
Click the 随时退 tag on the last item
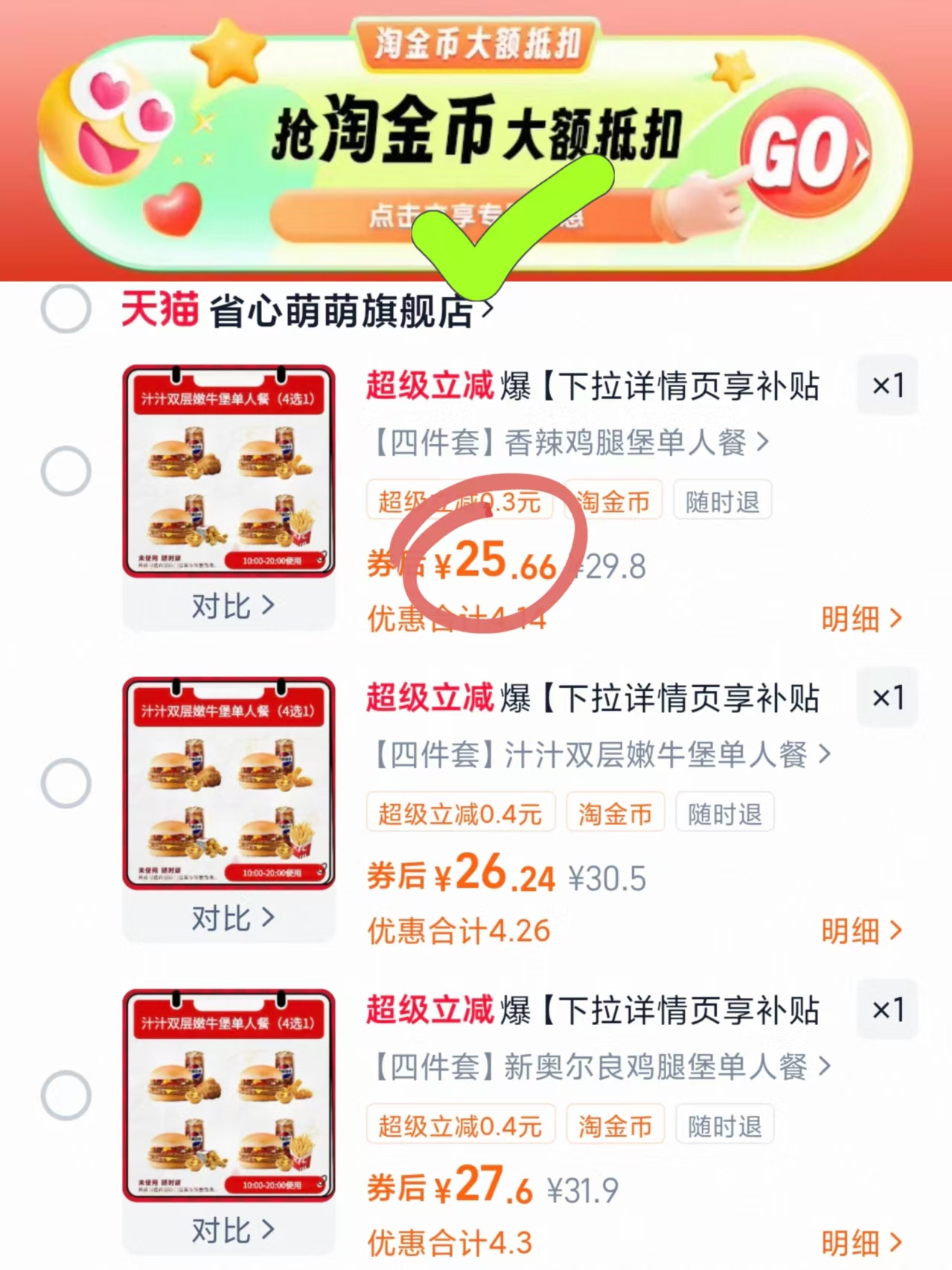pos(724,1126)
